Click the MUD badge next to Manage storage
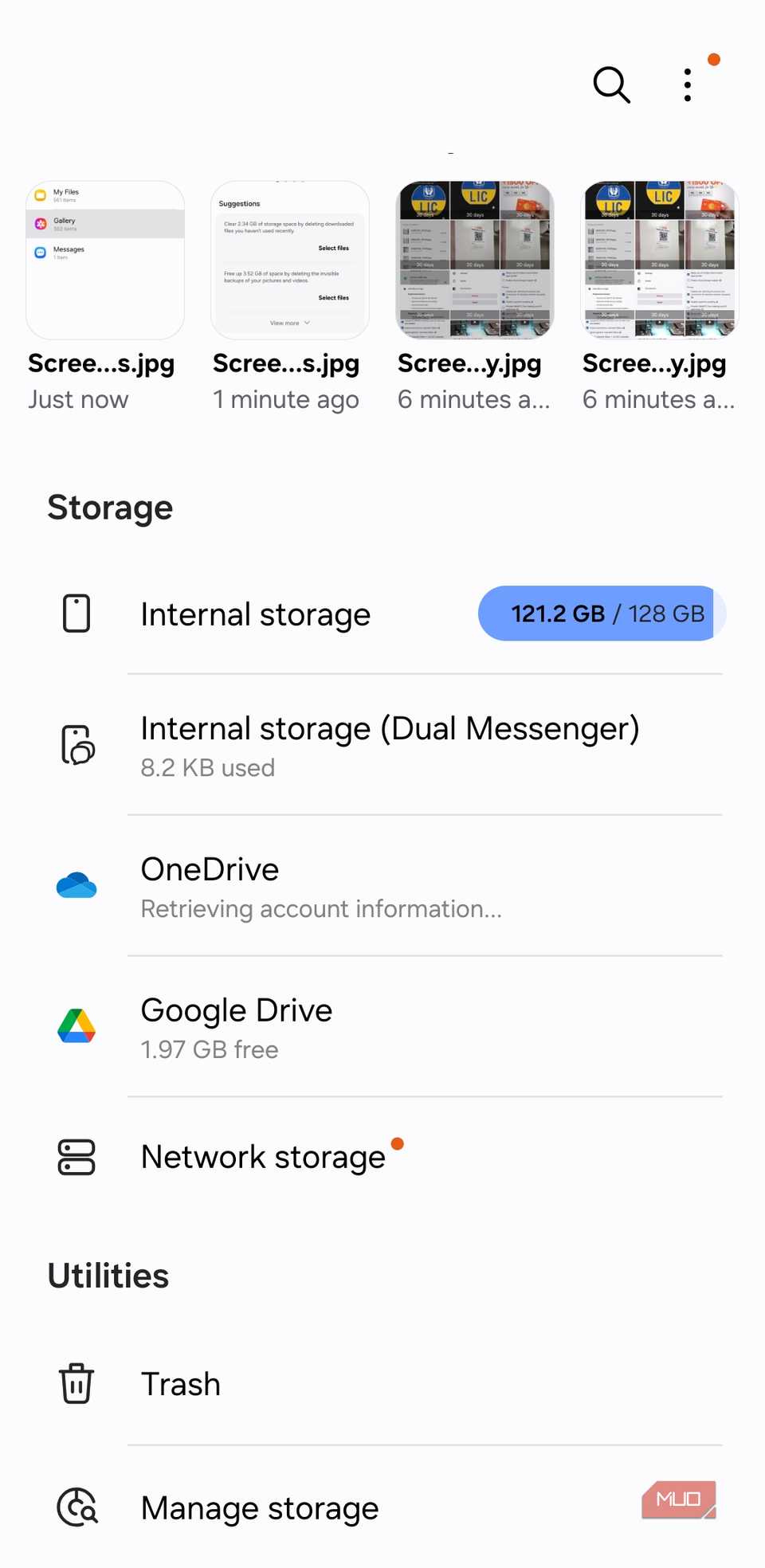Image resolution: width=765 pixels, height=1568 pixels. [x=679, y=1499]
